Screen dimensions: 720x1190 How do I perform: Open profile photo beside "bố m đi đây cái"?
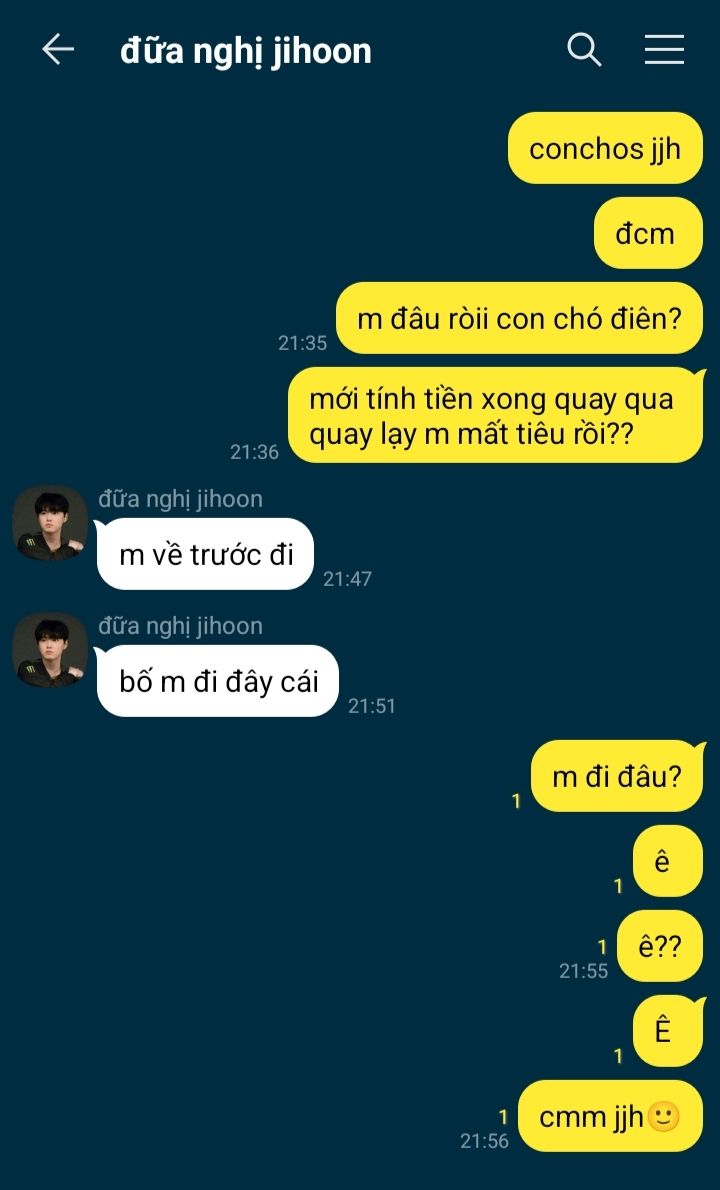pos(50,650)
